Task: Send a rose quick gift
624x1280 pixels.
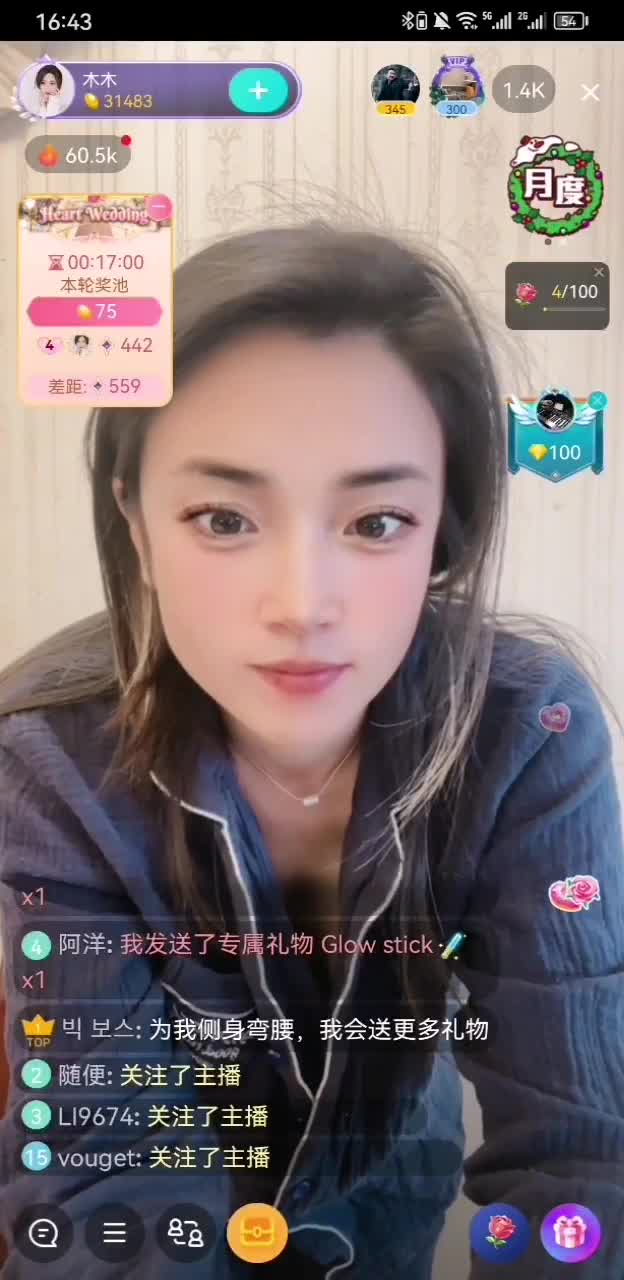Action: (x=498, y=1233)
